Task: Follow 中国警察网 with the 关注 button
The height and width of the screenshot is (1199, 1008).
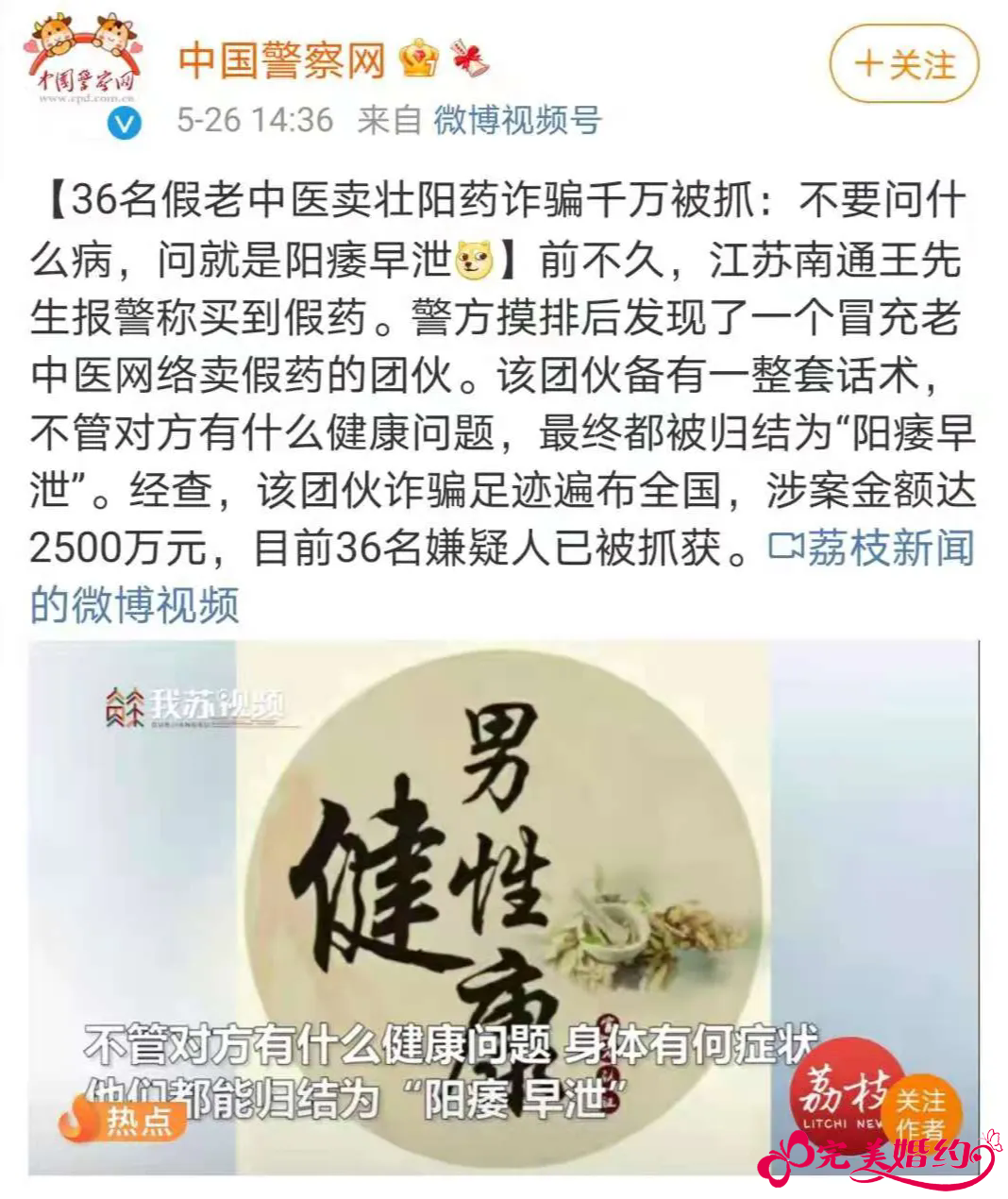Action: [903, 65]
